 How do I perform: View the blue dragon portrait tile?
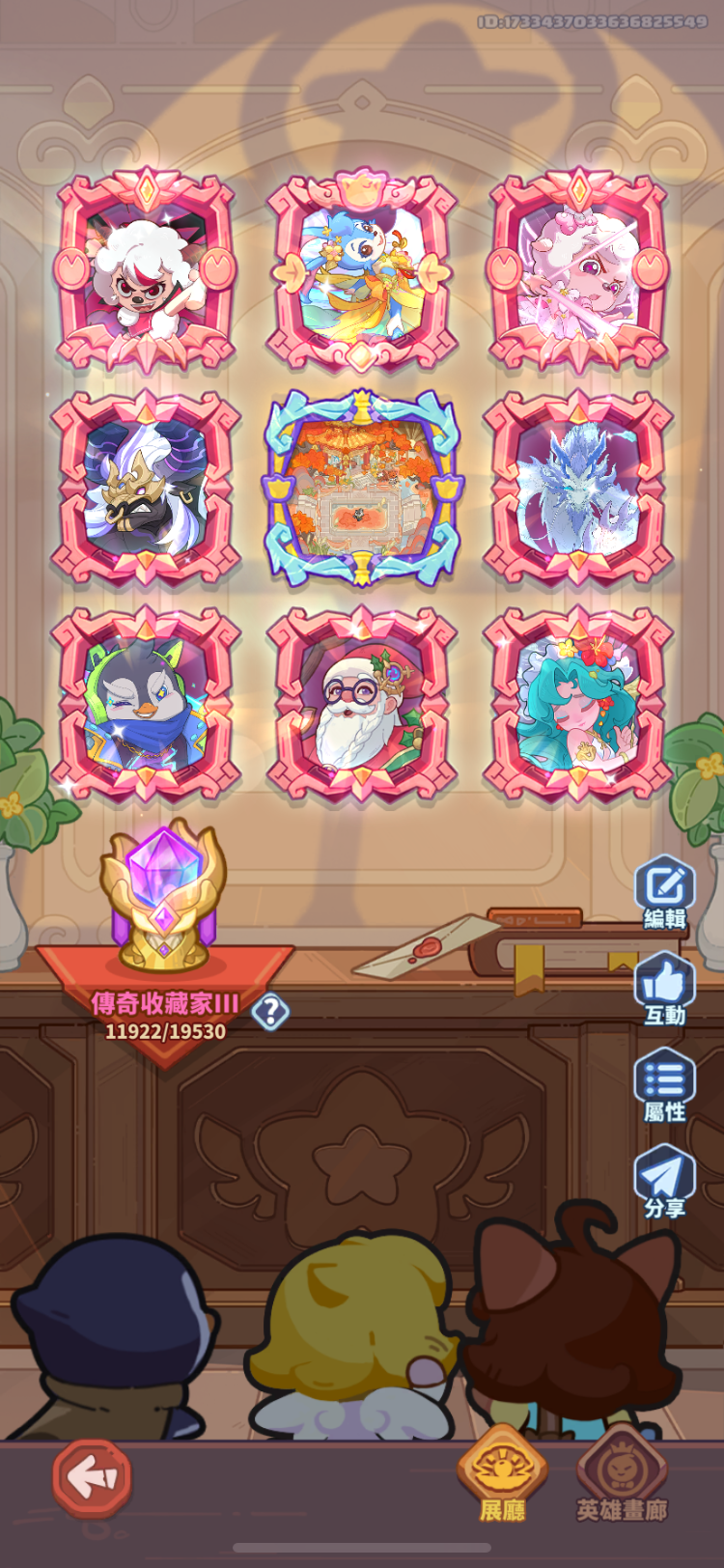tap(362, 273)
